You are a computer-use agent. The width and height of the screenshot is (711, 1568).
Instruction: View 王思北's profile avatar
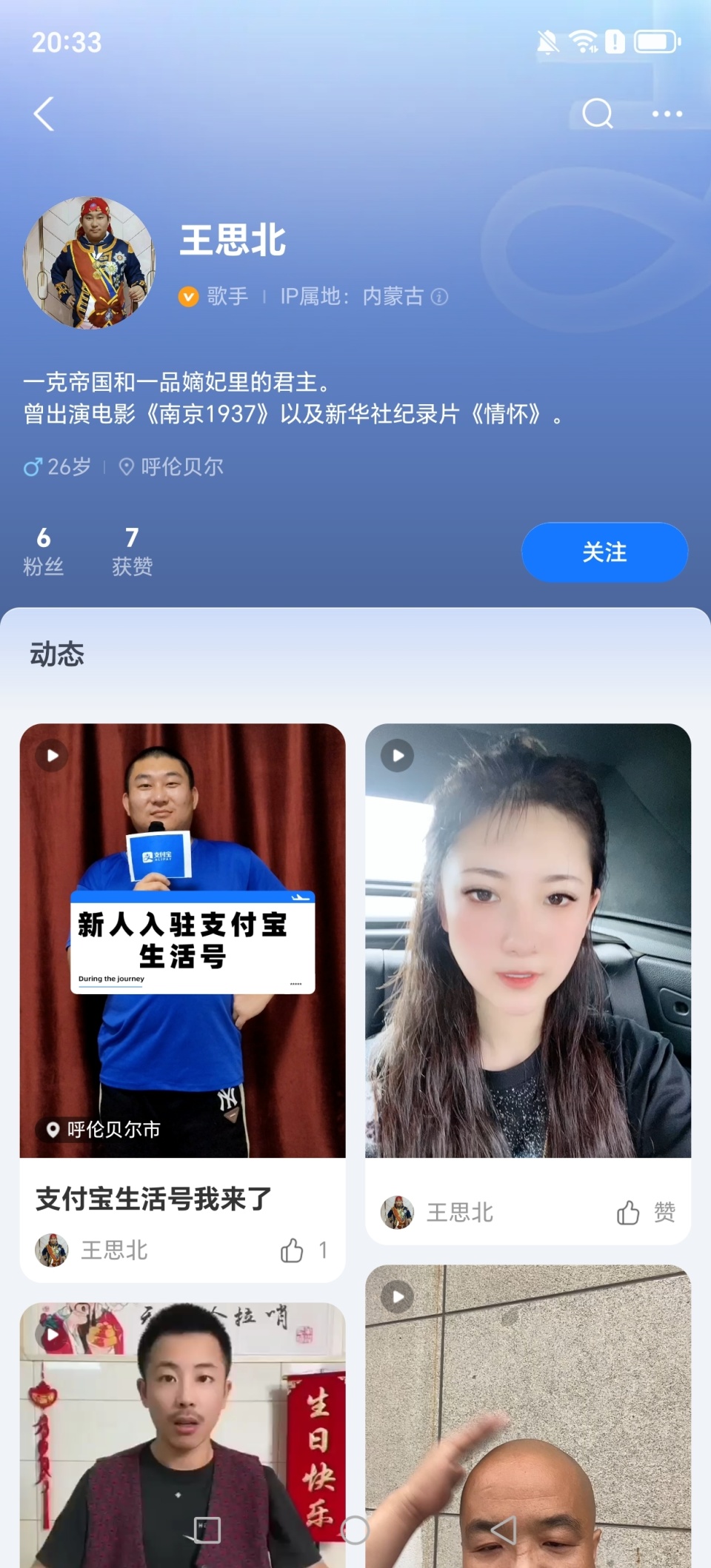(90, 263)
